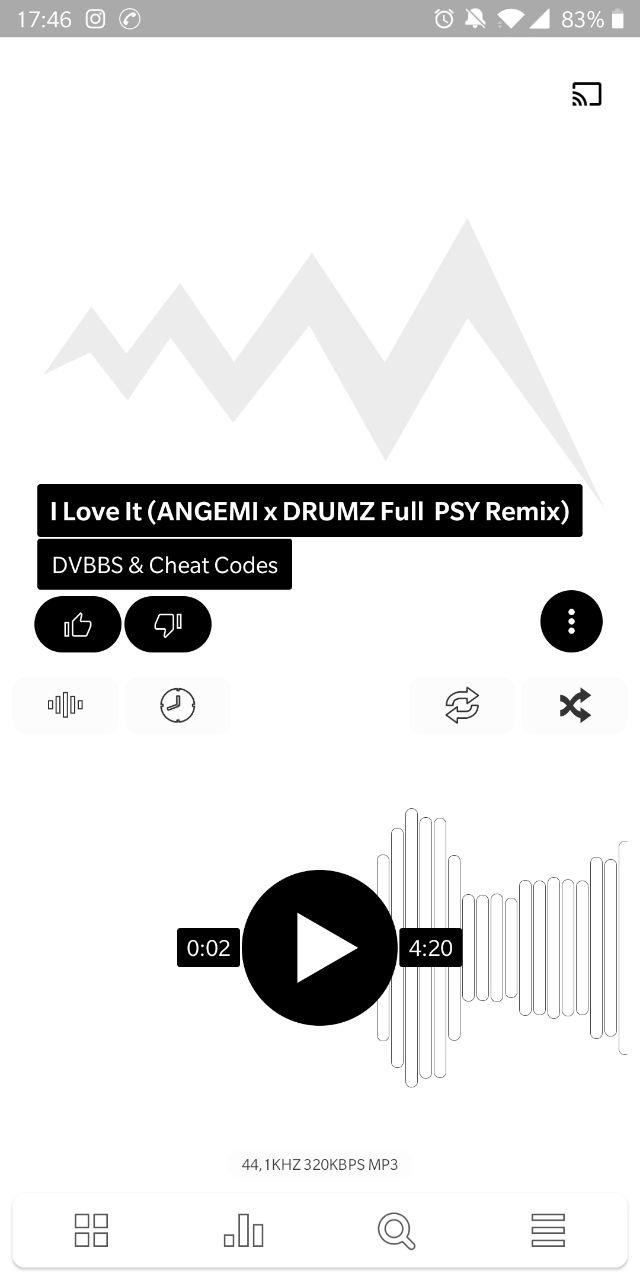Open the equalizer waveform button
This screenshot has height=1280, width=640.
65,705
